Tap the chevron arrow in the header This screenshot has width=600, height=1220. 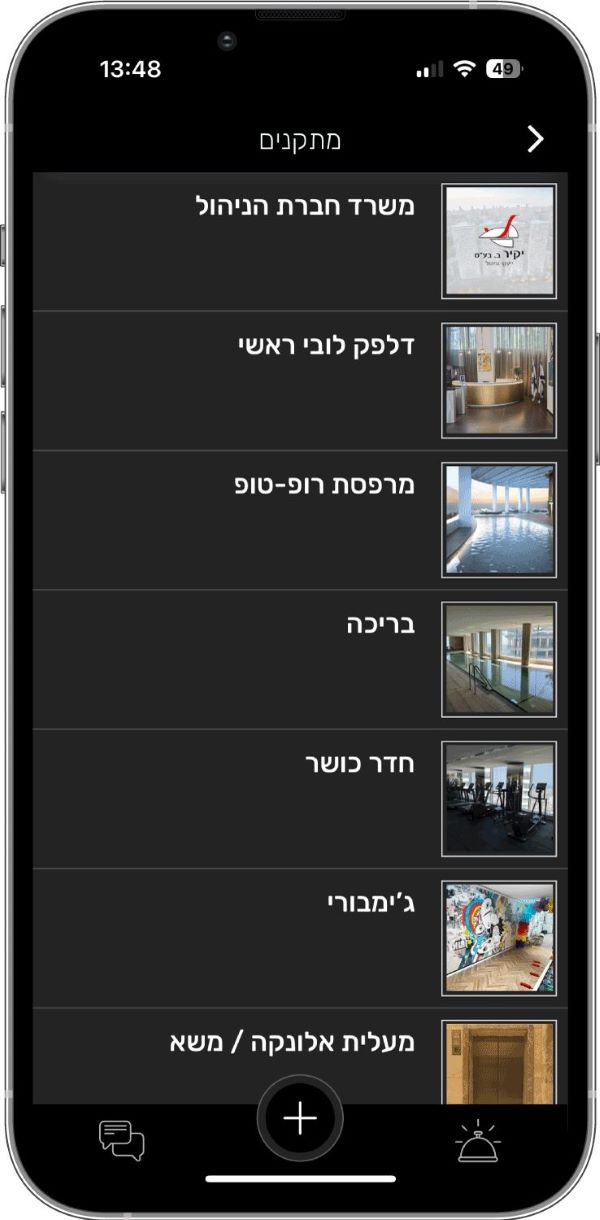[535, 140]
